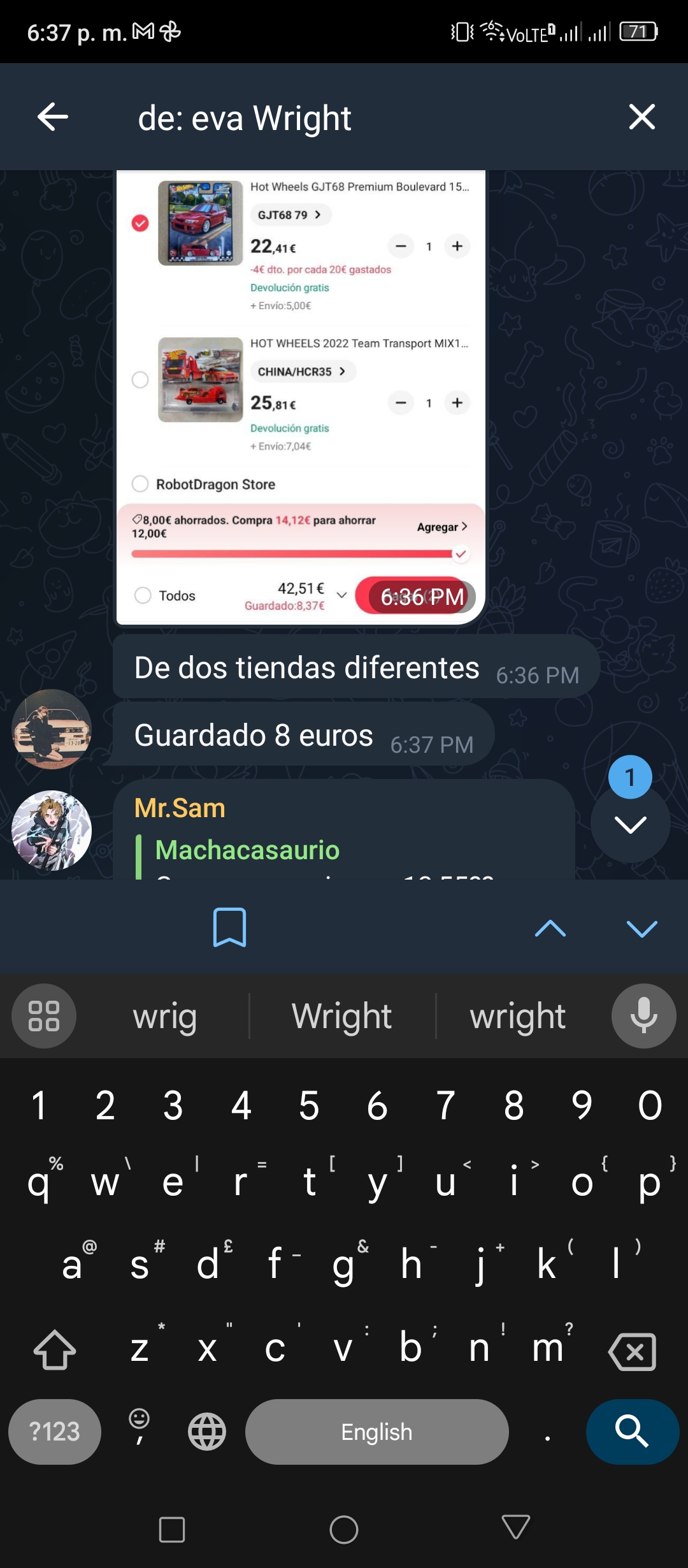Viewport: 688px width, 1568px height.
Task: Start voice typing with microphone key
Action: tap(643, 1016)
